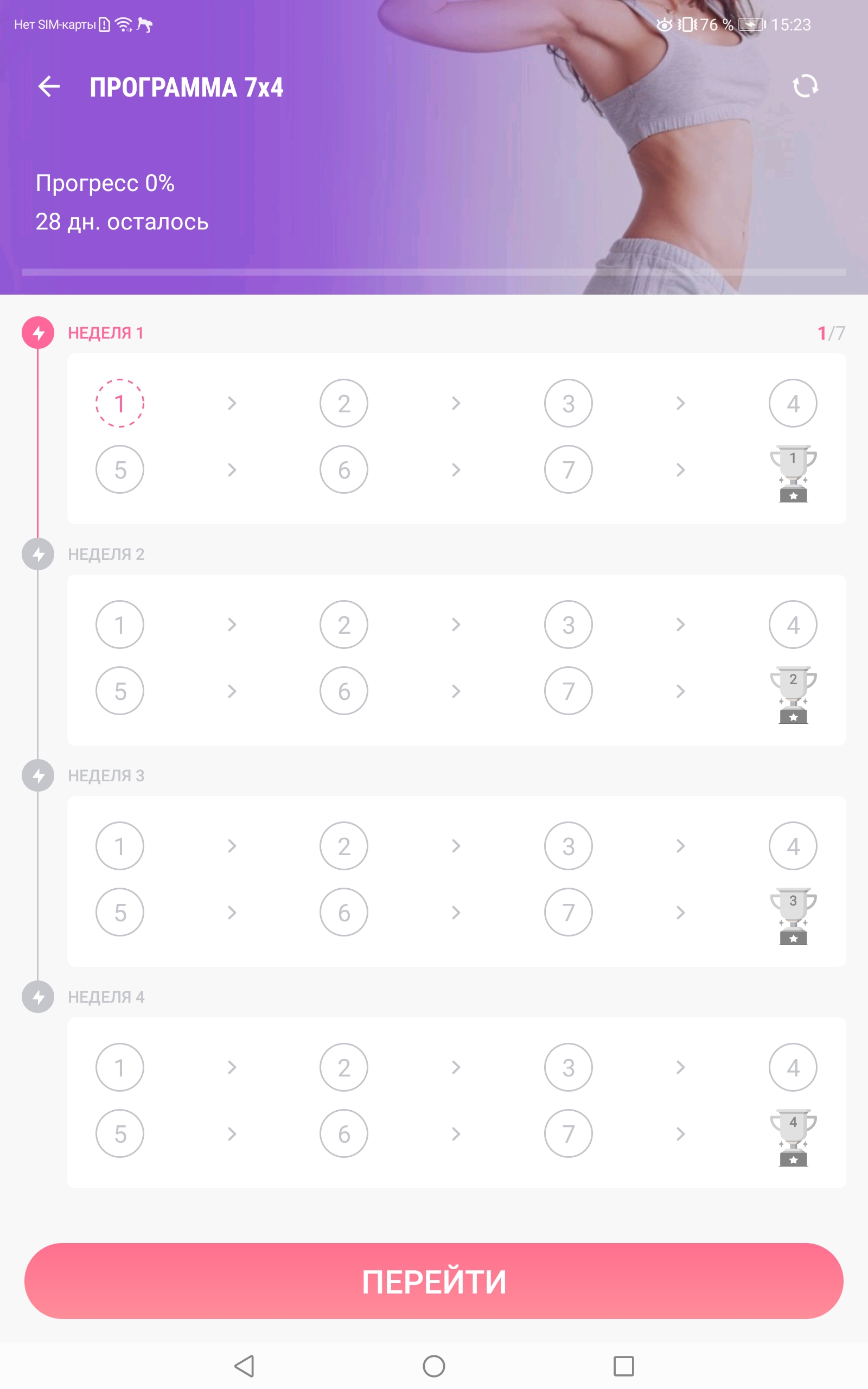Image resolution: width=868 pixels, height=1389 pixels.
Task: Tap the week 4 trophy
Action: click(x=793, y=1138)
